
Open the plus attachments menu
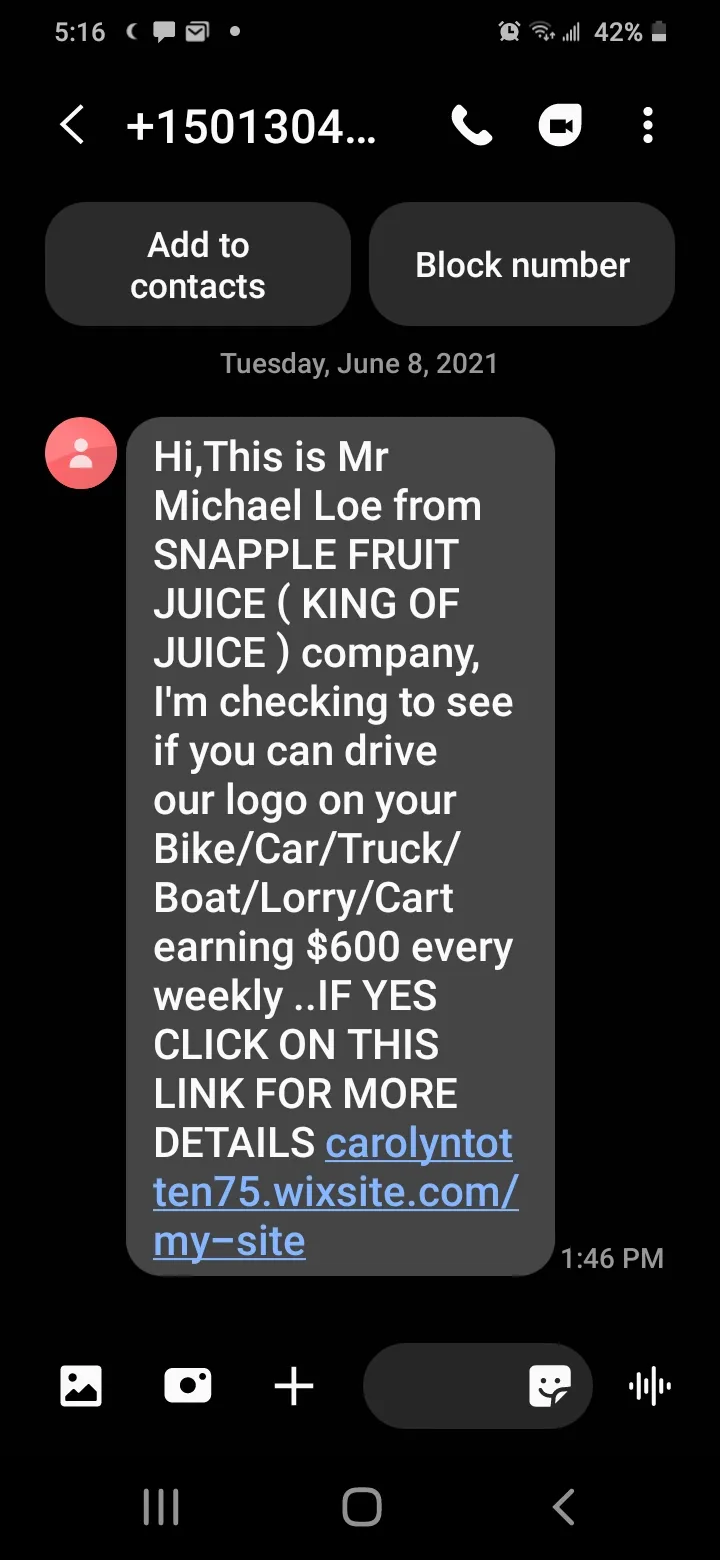pos(294,1386)
